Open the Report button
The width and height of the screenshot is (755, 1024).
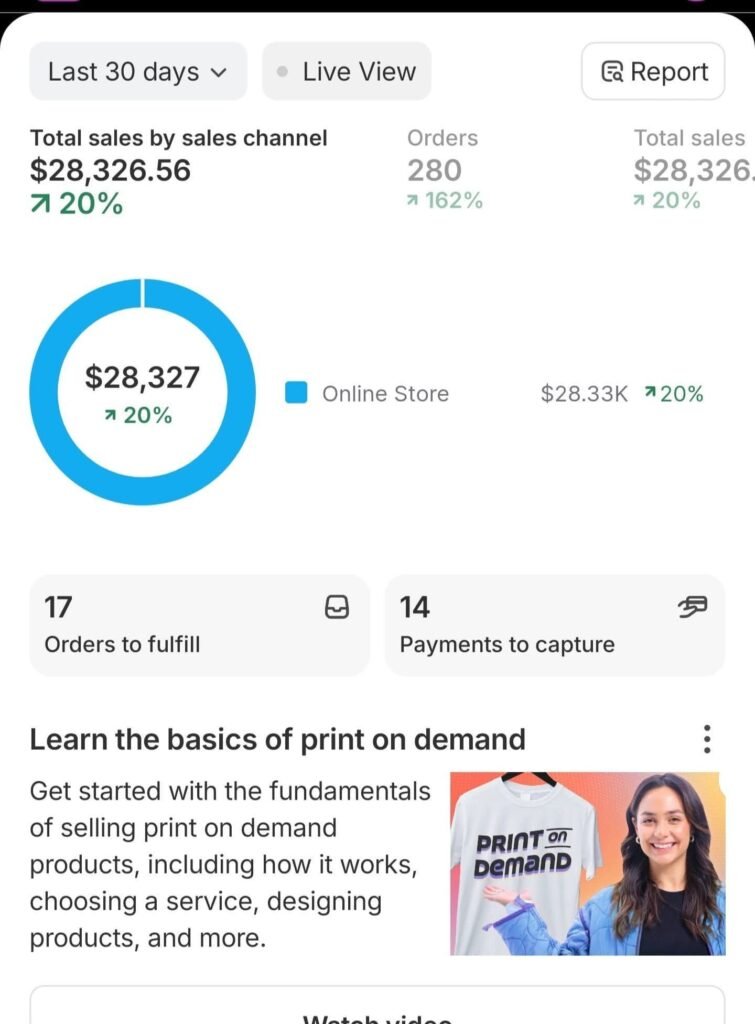pos(653,72)
